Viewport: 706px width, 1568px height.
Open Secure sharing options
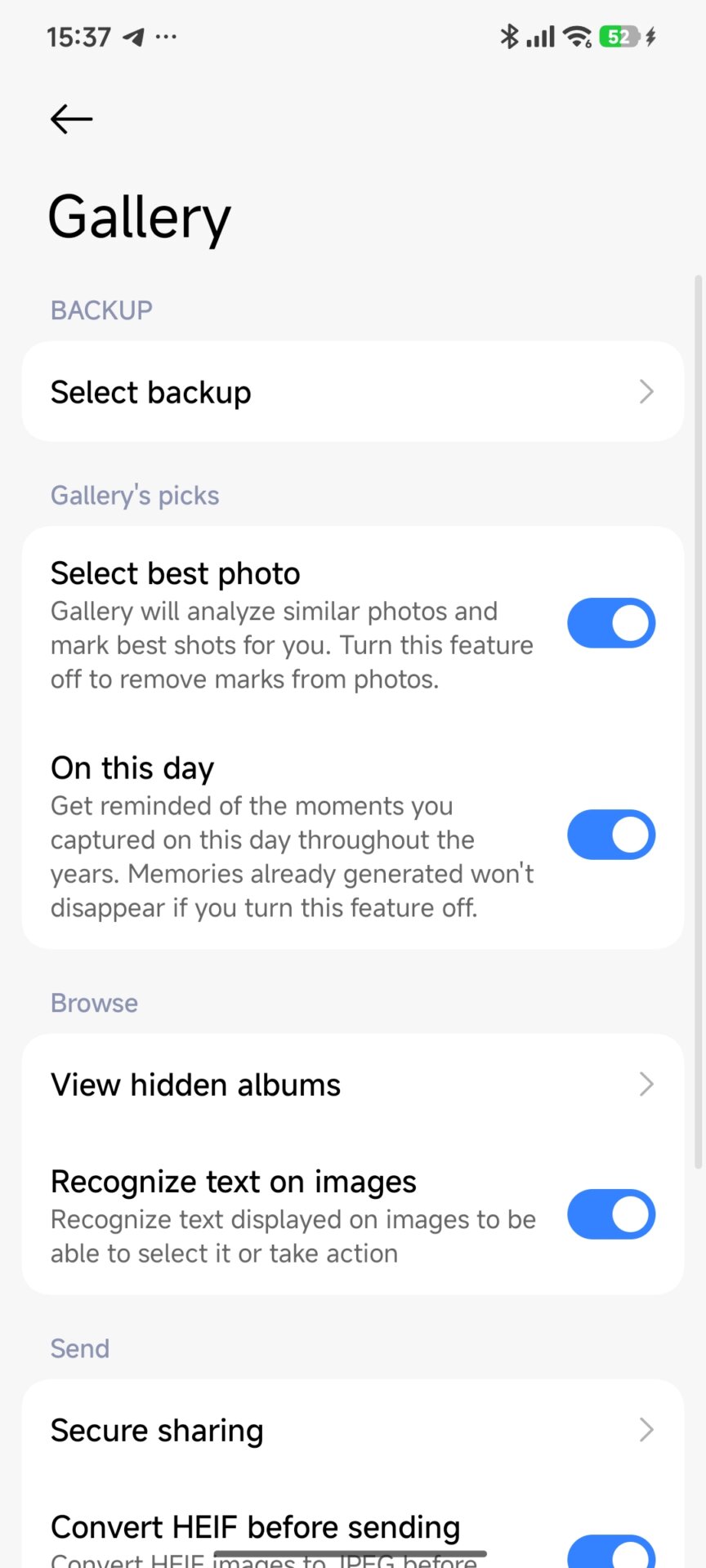click(x=352, y=1430)
